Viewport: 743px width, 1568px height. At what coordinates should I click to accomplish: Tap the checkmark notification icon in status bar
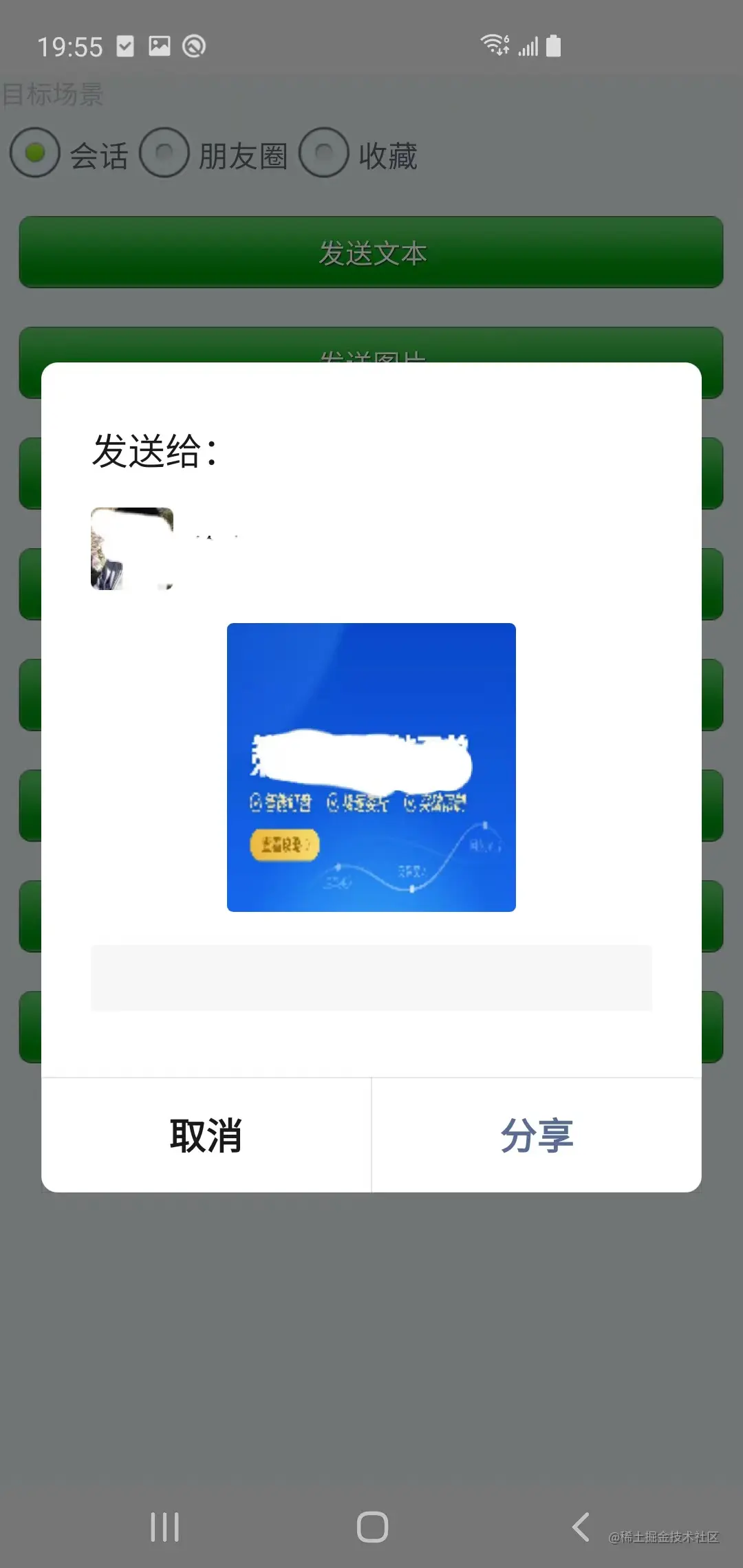tap(124, 45)
